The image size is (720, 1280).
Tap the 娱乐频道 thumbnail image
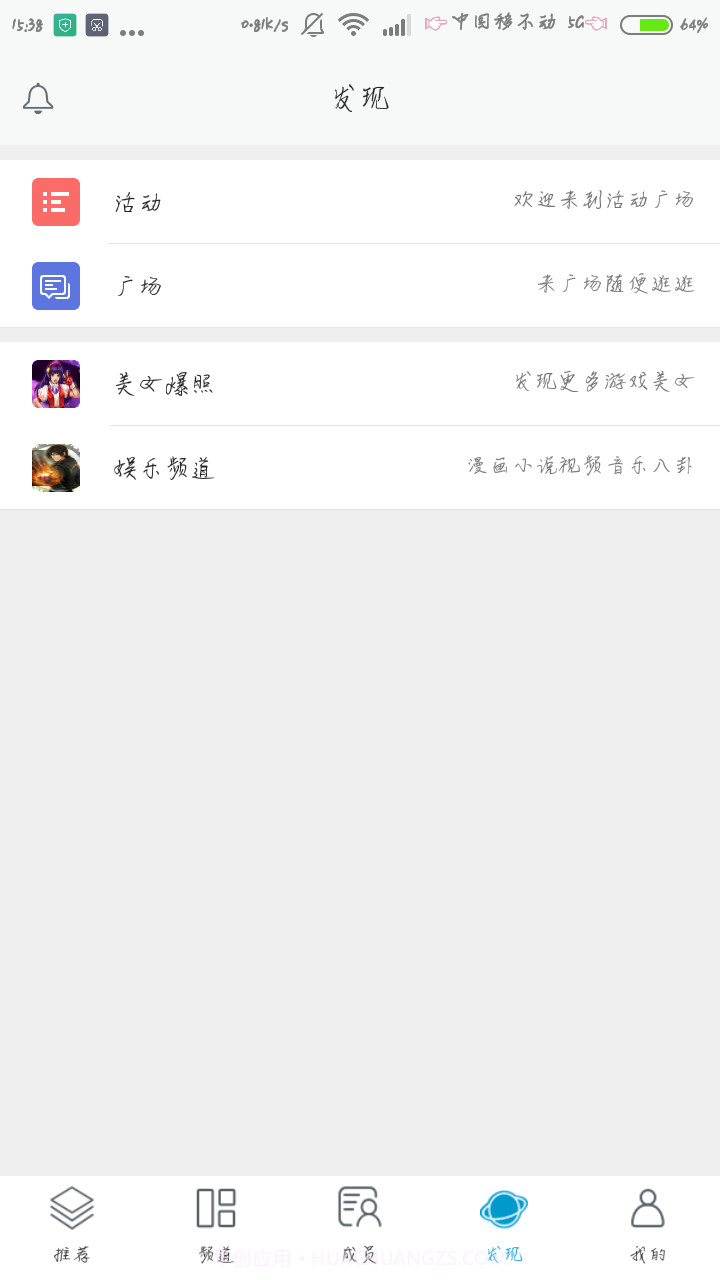point(55,467)
